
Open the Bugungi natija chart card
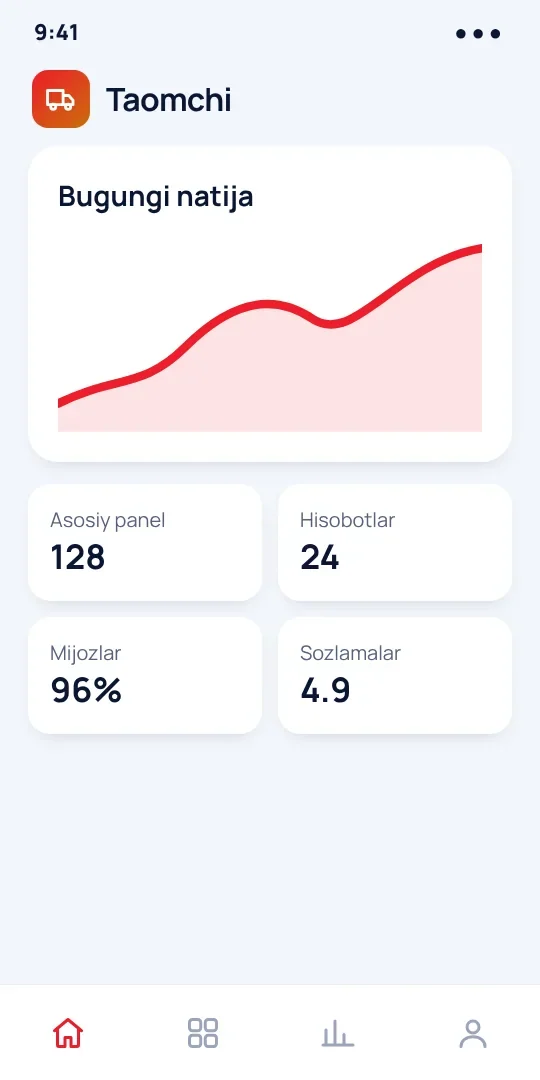pyautogui.click(x=270, y=304)
